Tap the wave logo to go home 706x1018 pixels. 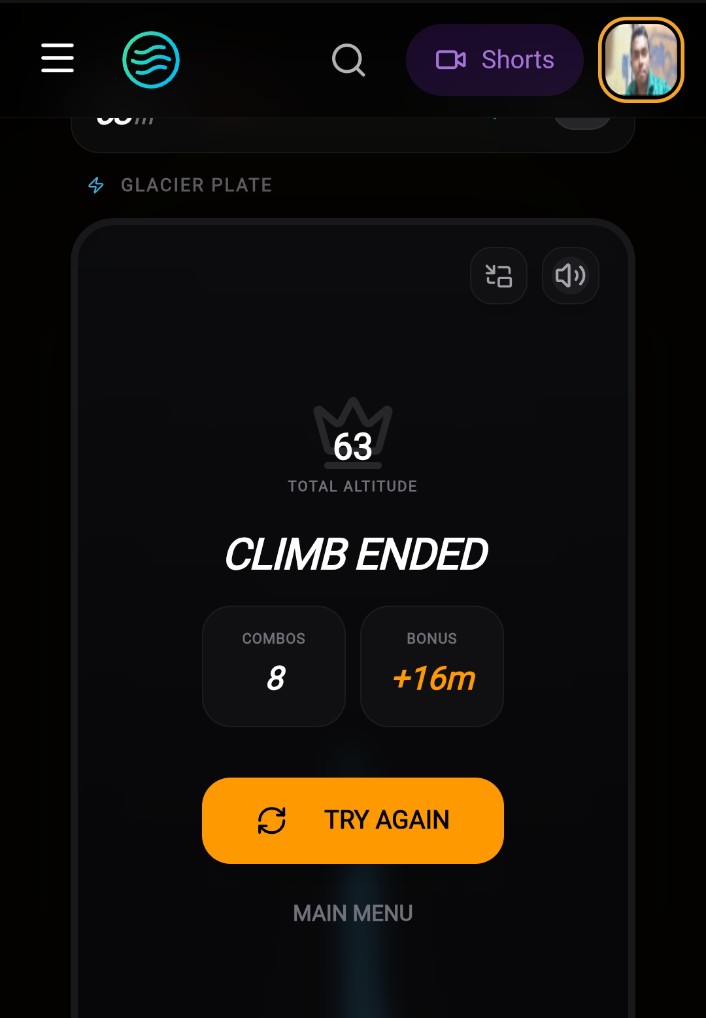[x=150, y=60]
